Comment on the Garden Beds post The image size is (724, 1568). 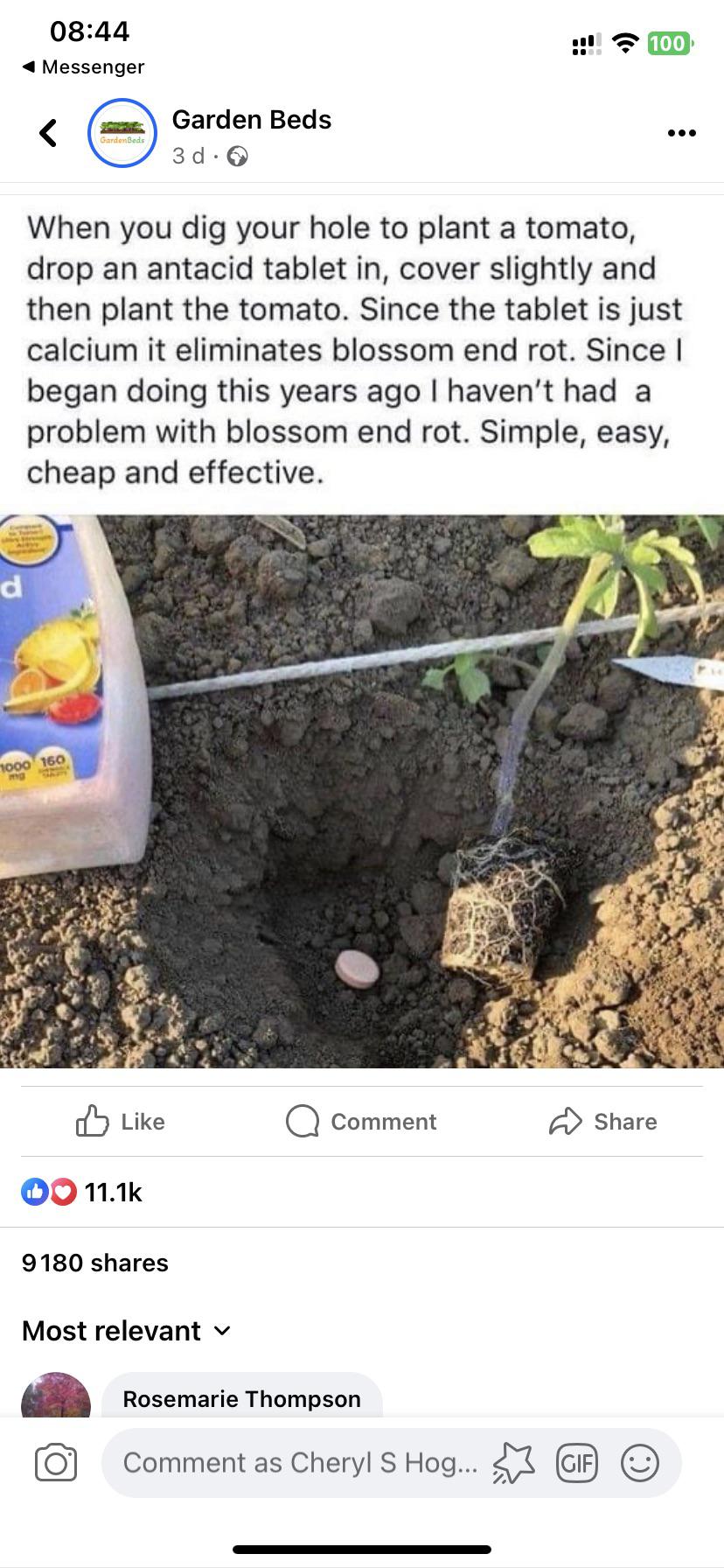point(362,1121)
